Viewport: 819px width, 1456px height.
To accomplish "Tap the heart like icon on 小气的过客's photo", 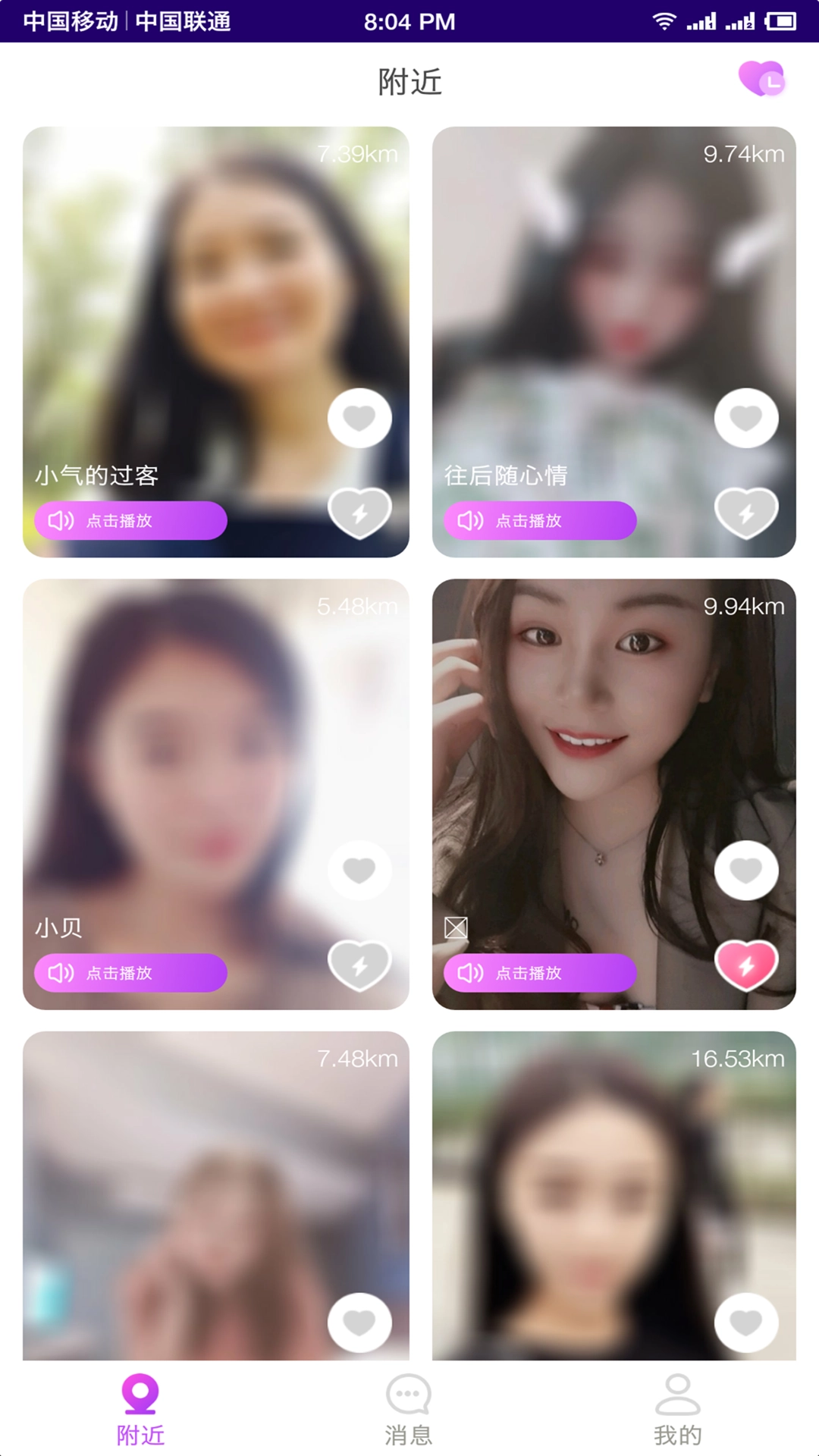I will coord(359,418).
